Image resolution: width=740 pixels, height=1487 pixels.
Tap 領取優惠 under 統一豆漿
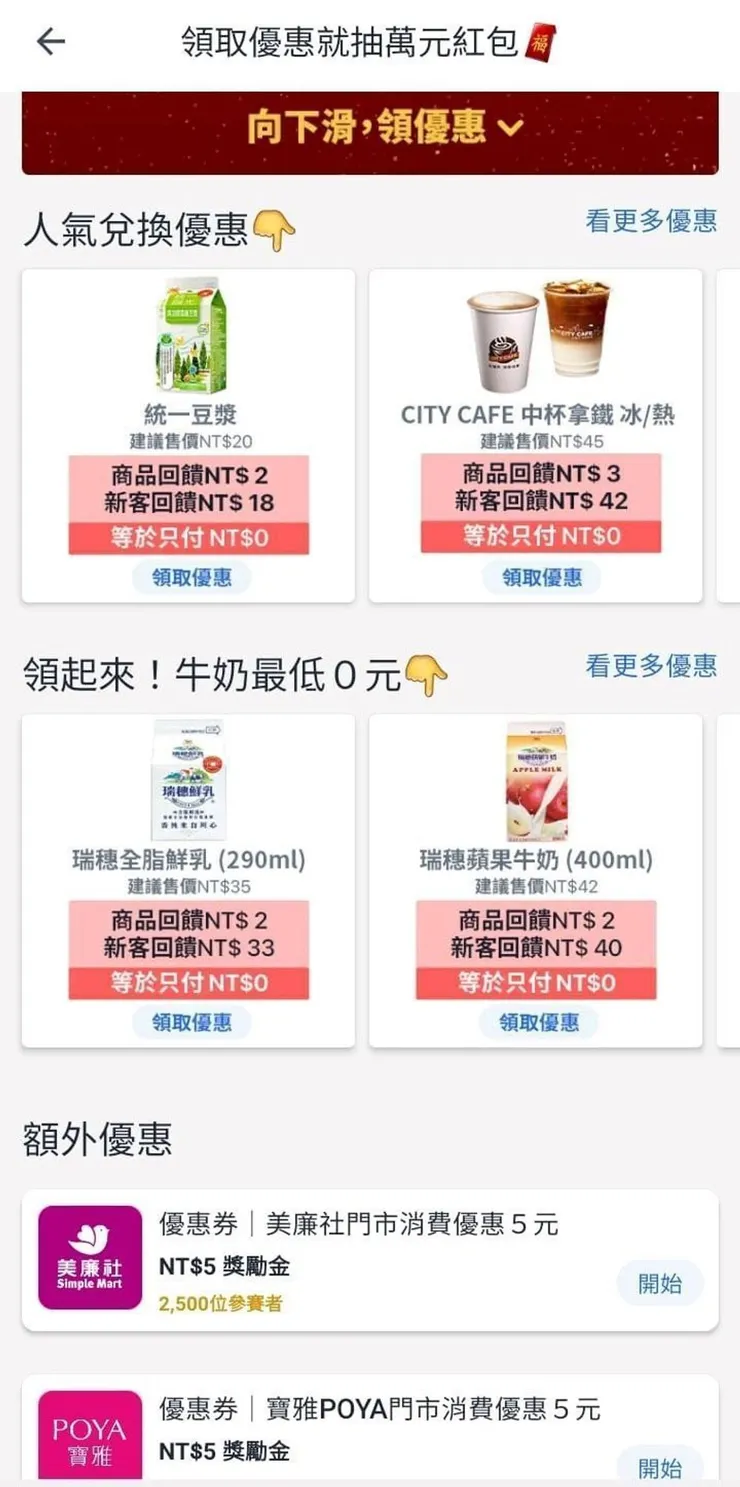click(191, 576)
